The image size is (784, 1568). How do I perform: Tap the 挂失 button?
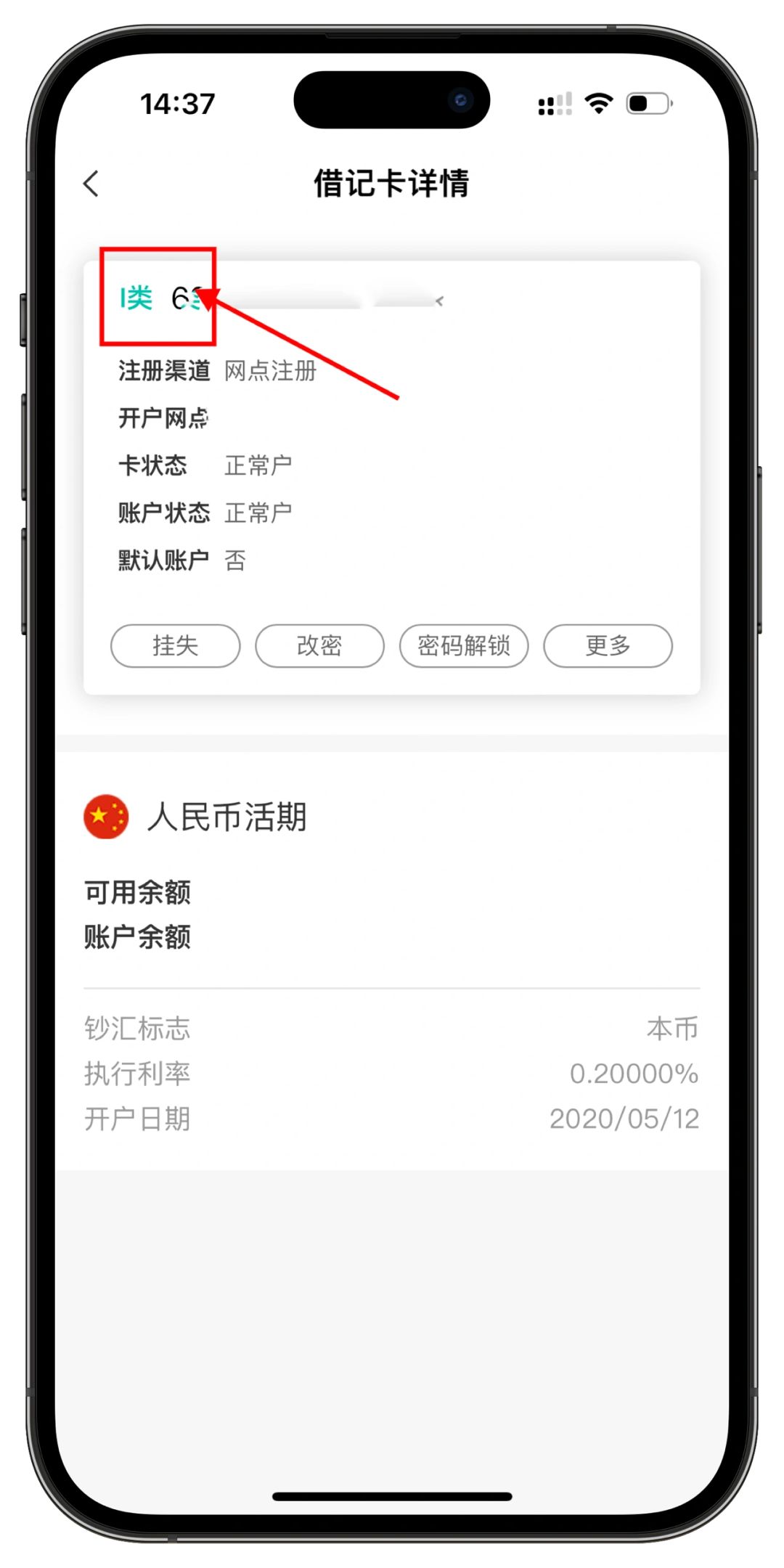(175, 645)
